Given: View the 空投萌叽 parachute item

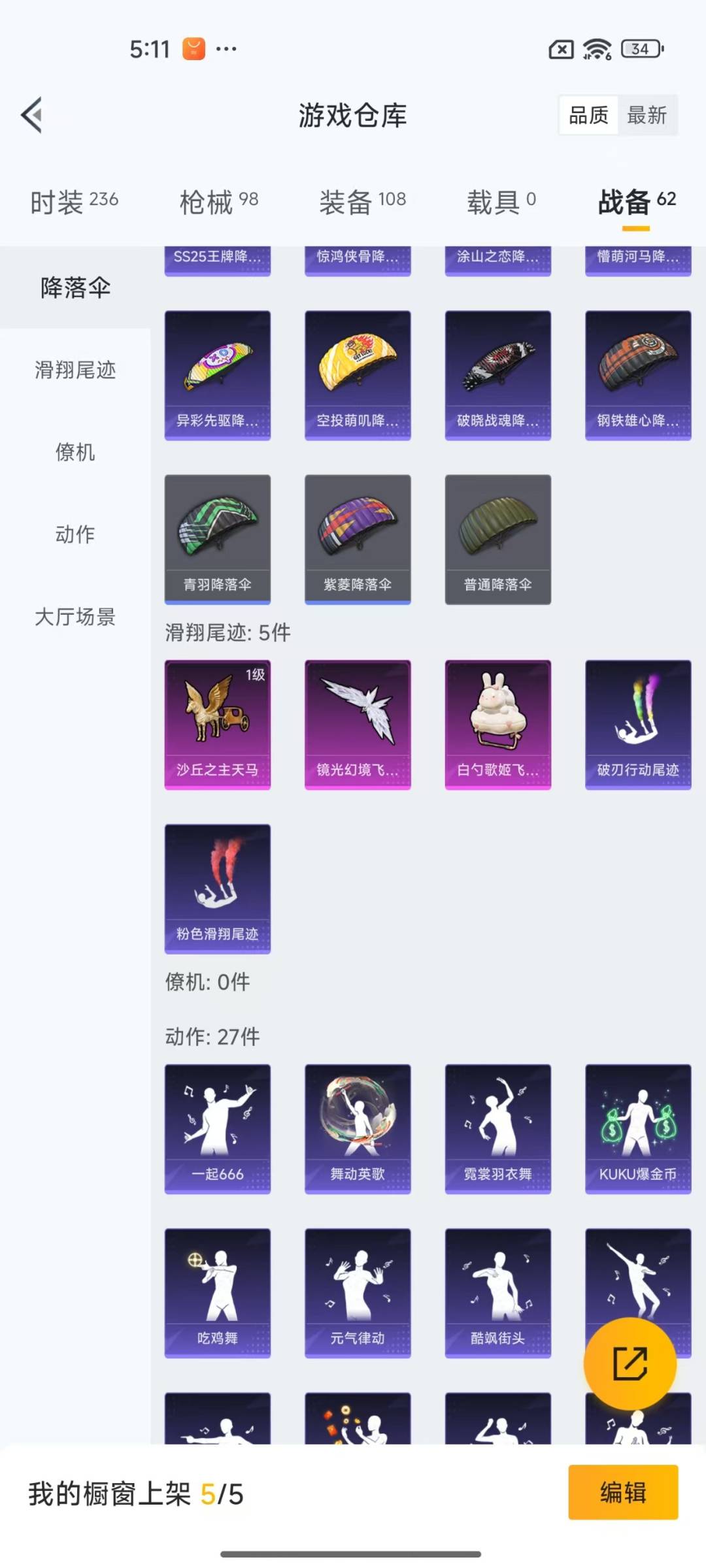Looking at the screenshot, I should coord(358,375).
